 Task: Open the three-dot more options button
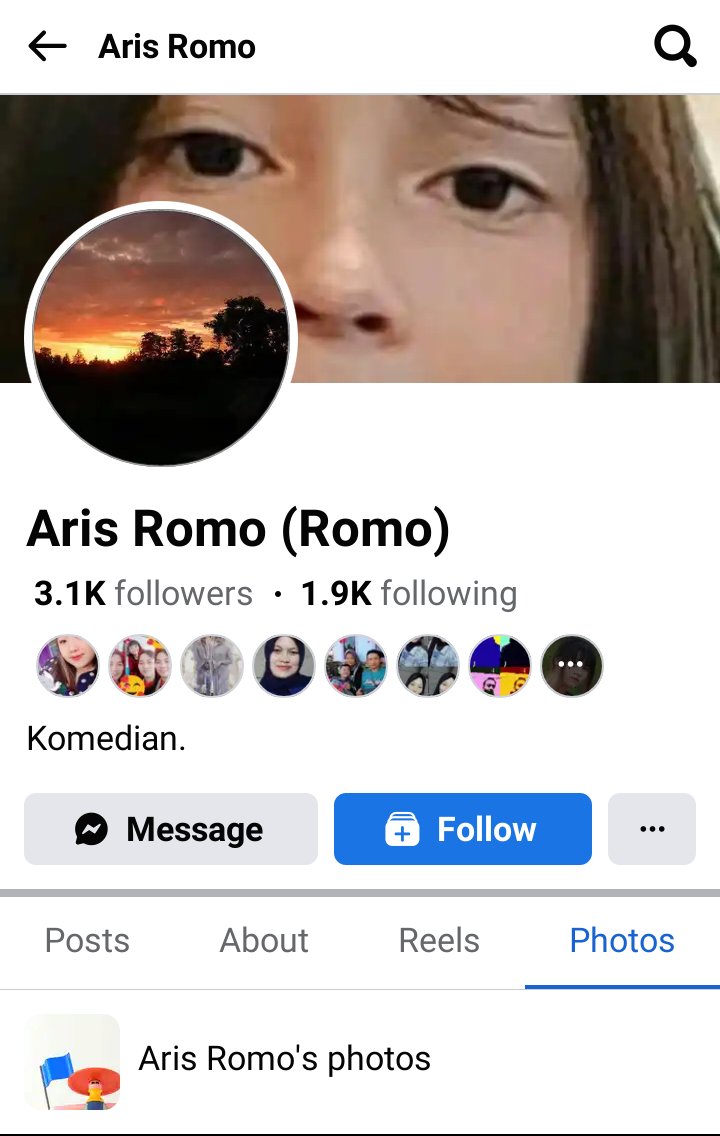(x=652, y=829)
